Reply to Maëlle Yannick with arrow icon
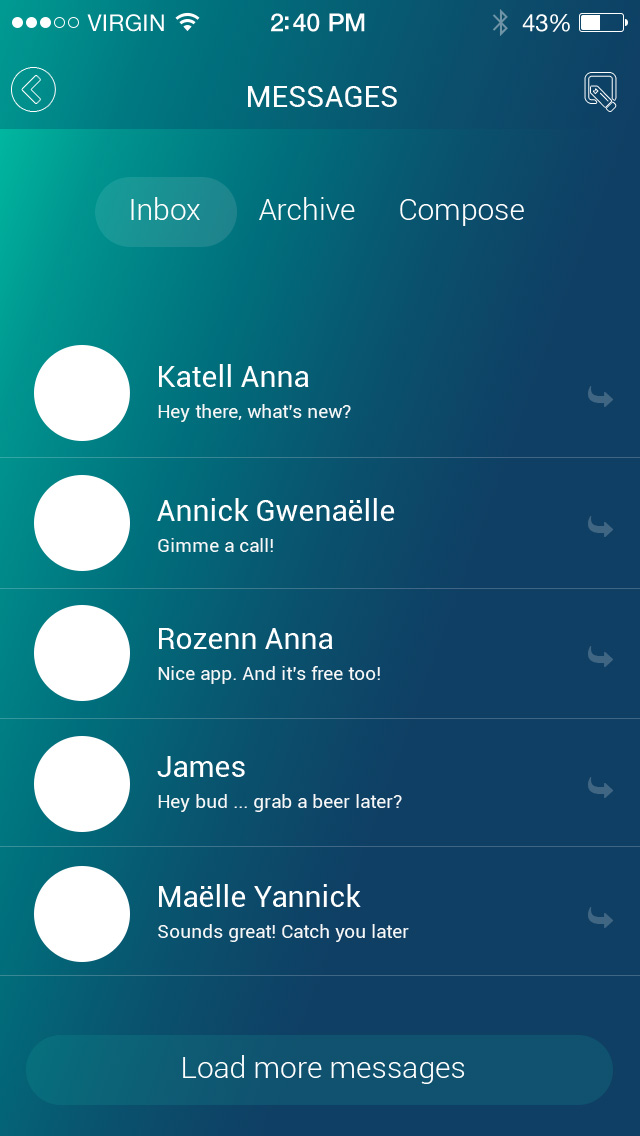This screenshot has height=1136, width=640. (x=601, y=917)
